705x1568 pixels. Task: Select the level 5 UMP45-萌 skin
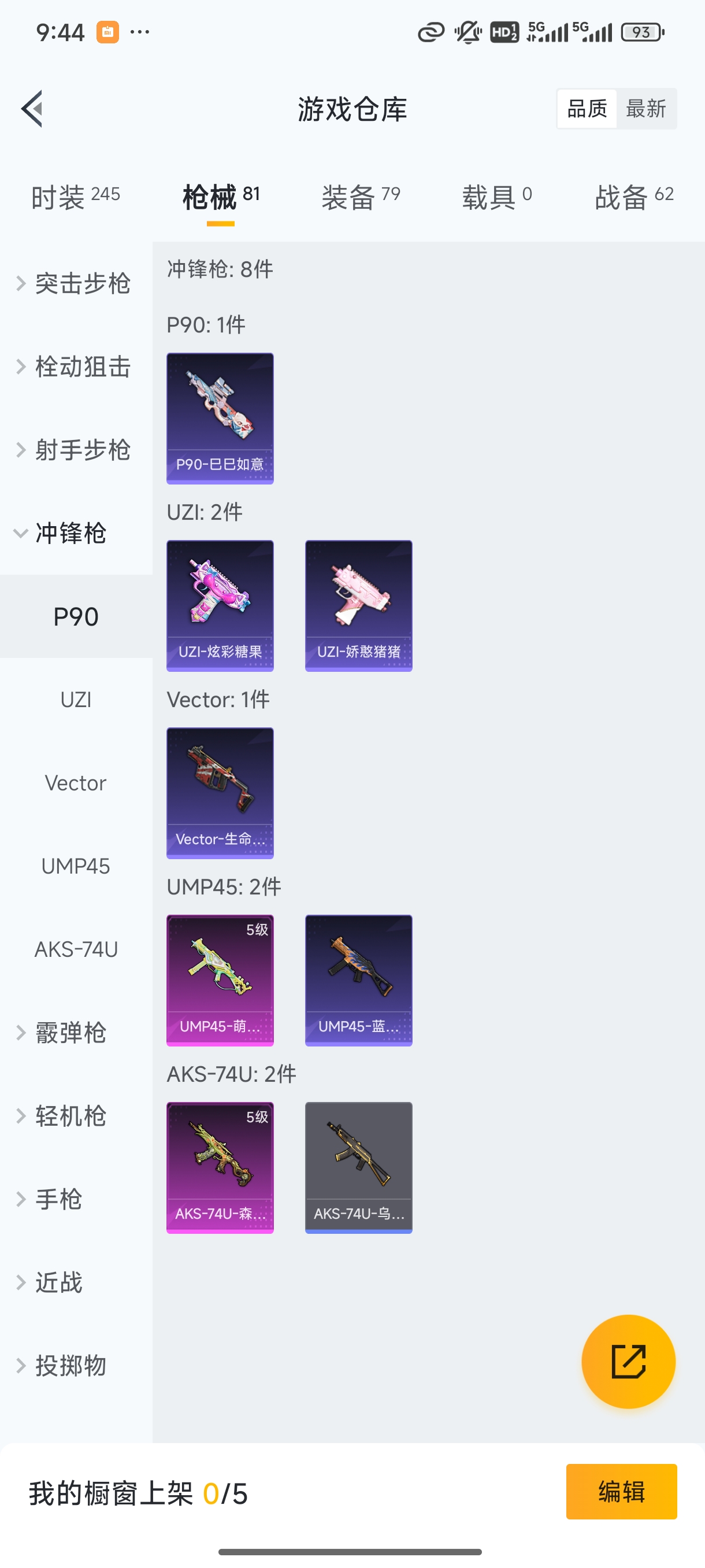pos(220,980)
